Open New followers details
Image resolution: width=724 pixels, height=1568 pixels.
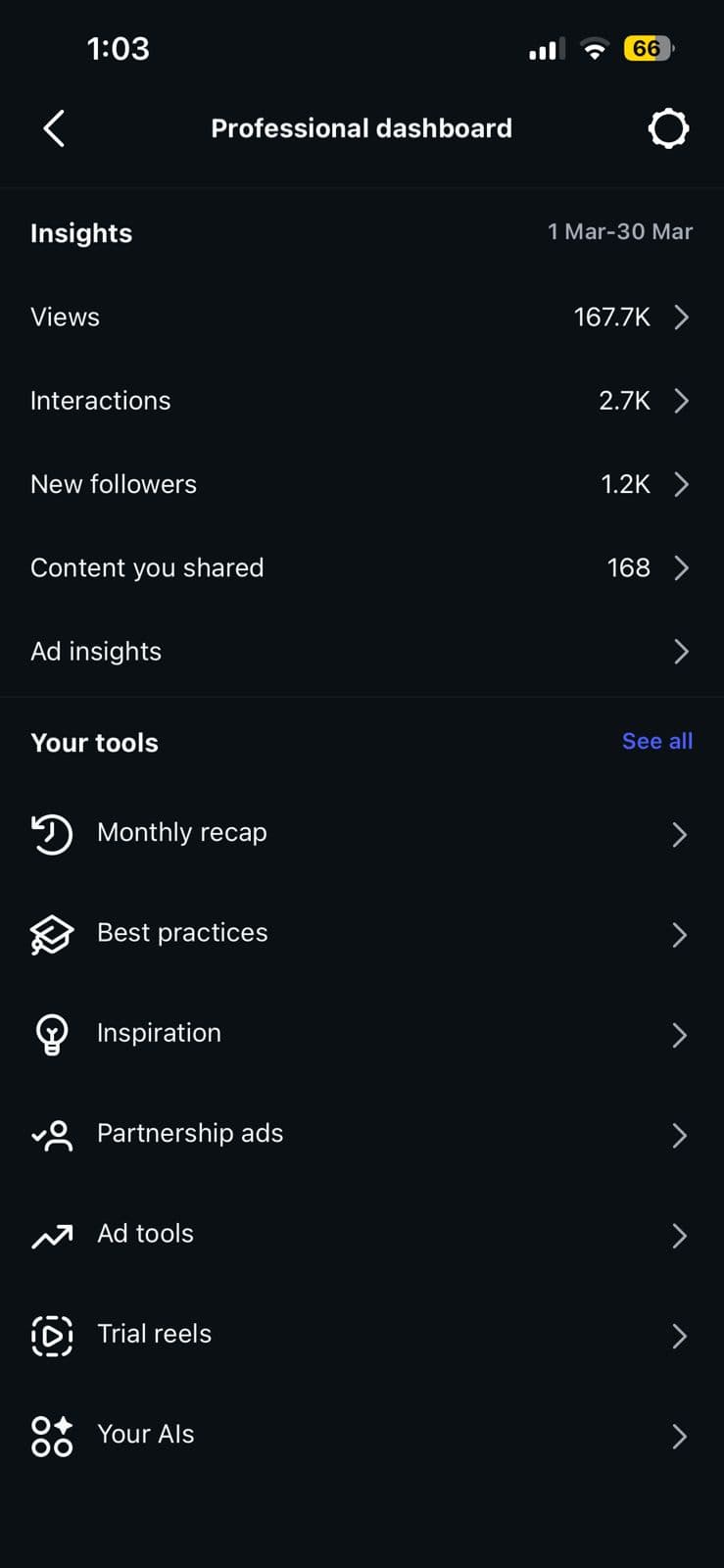click(683, 483)
